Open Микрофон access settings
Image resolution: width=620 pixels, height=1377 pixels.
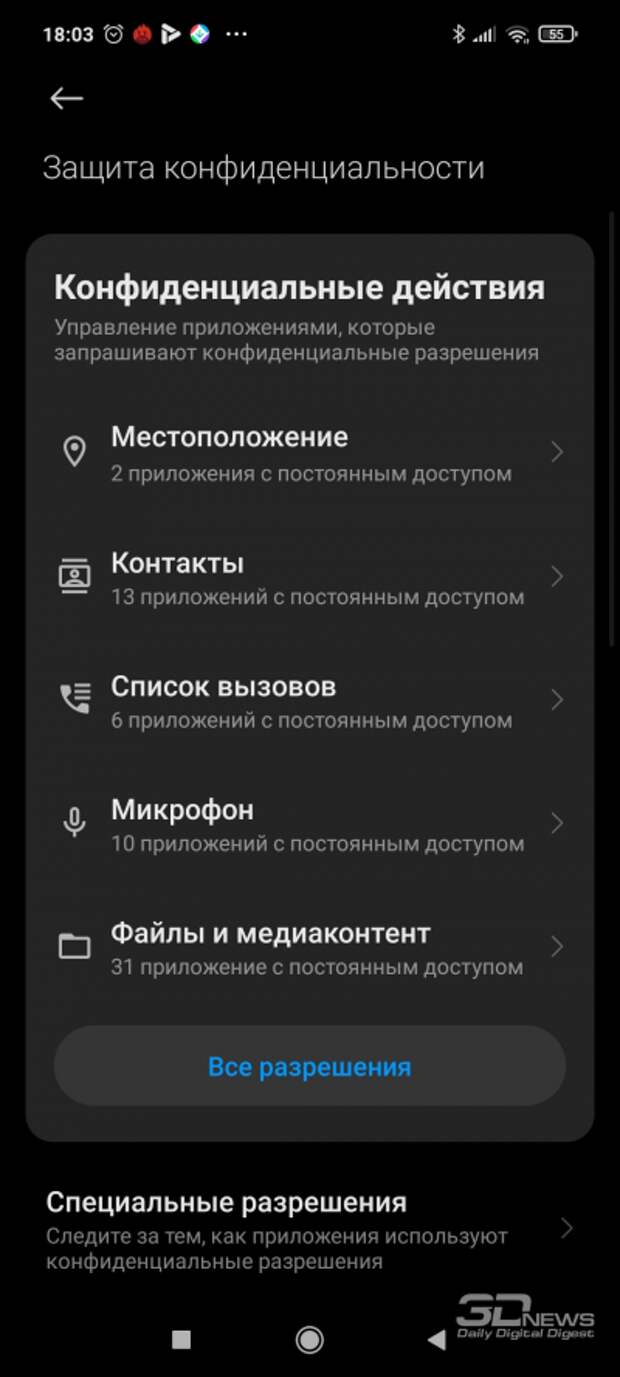point(310,824)
